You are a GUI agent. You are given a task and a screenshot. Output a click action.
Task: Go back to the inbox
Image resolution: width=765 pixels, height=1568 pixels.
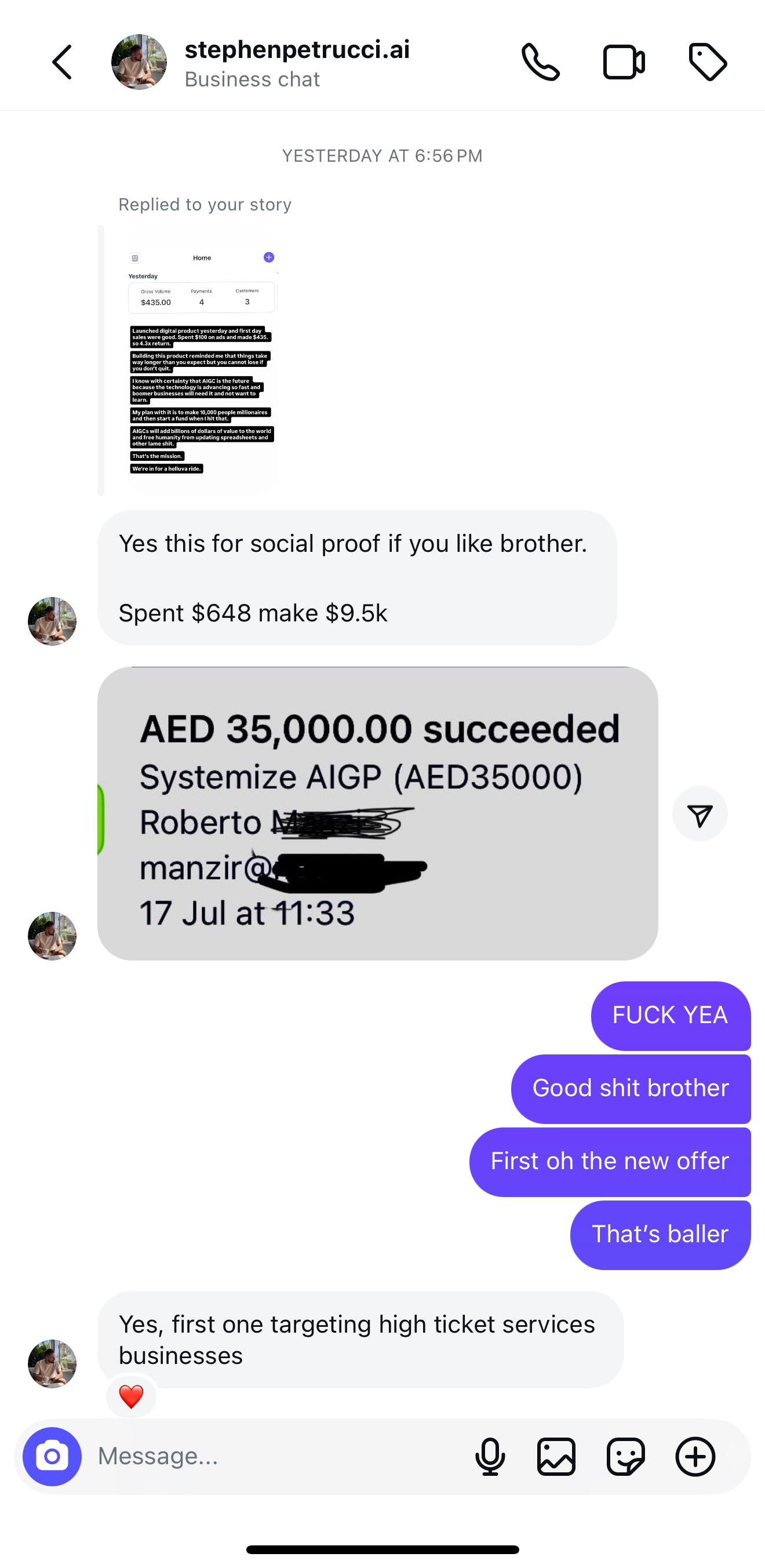[62, 62]
